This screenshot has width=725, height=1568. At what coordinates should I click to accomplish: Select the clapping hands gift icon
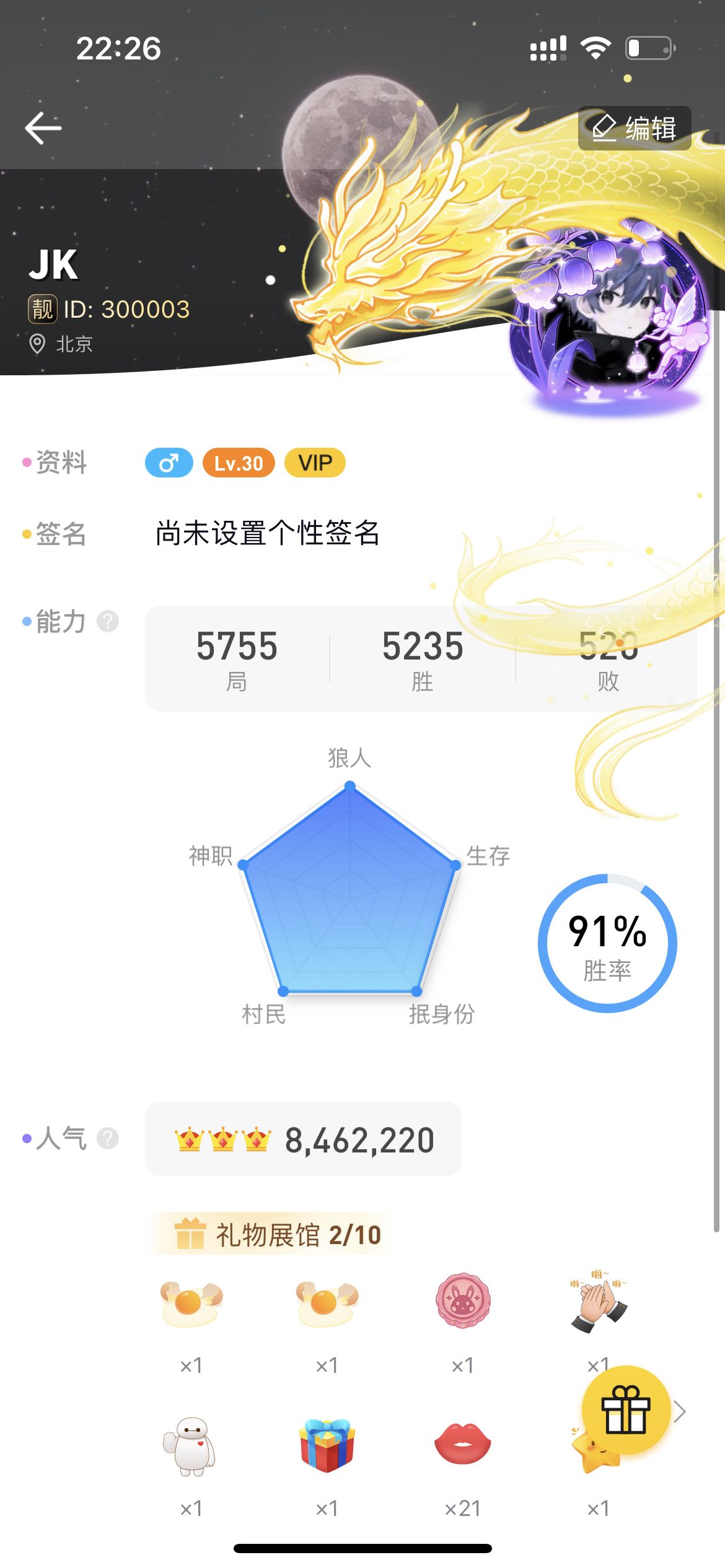click(x=597, y=1304)
